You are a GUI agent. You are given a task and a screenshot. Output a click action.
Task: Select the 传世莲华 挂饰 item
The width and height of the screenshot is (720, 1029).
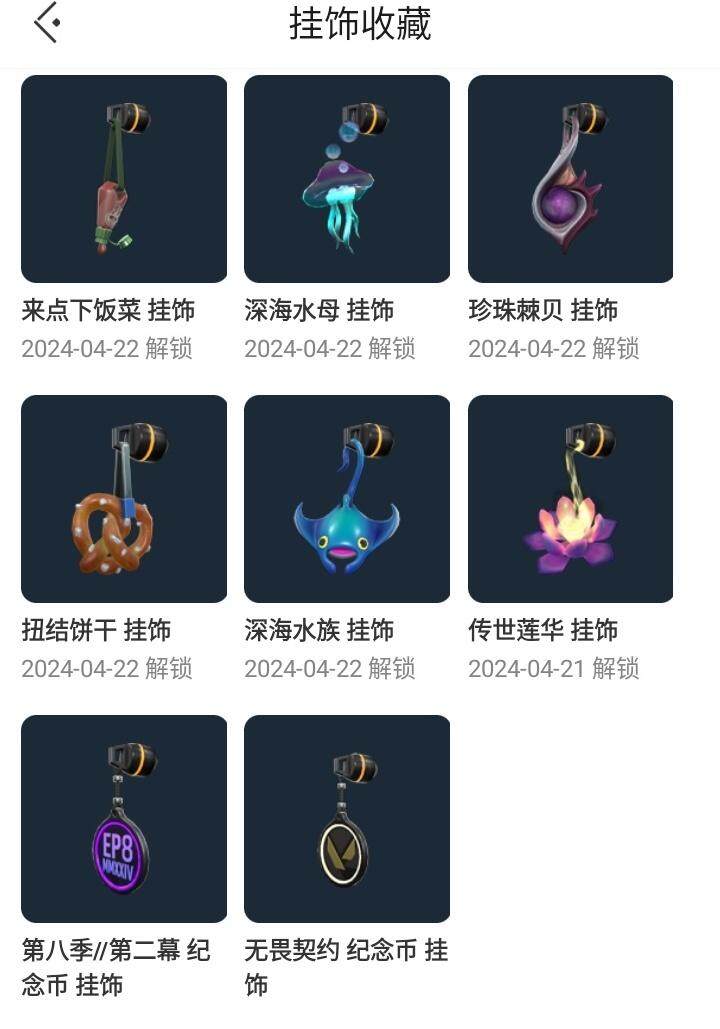point(570,499)
